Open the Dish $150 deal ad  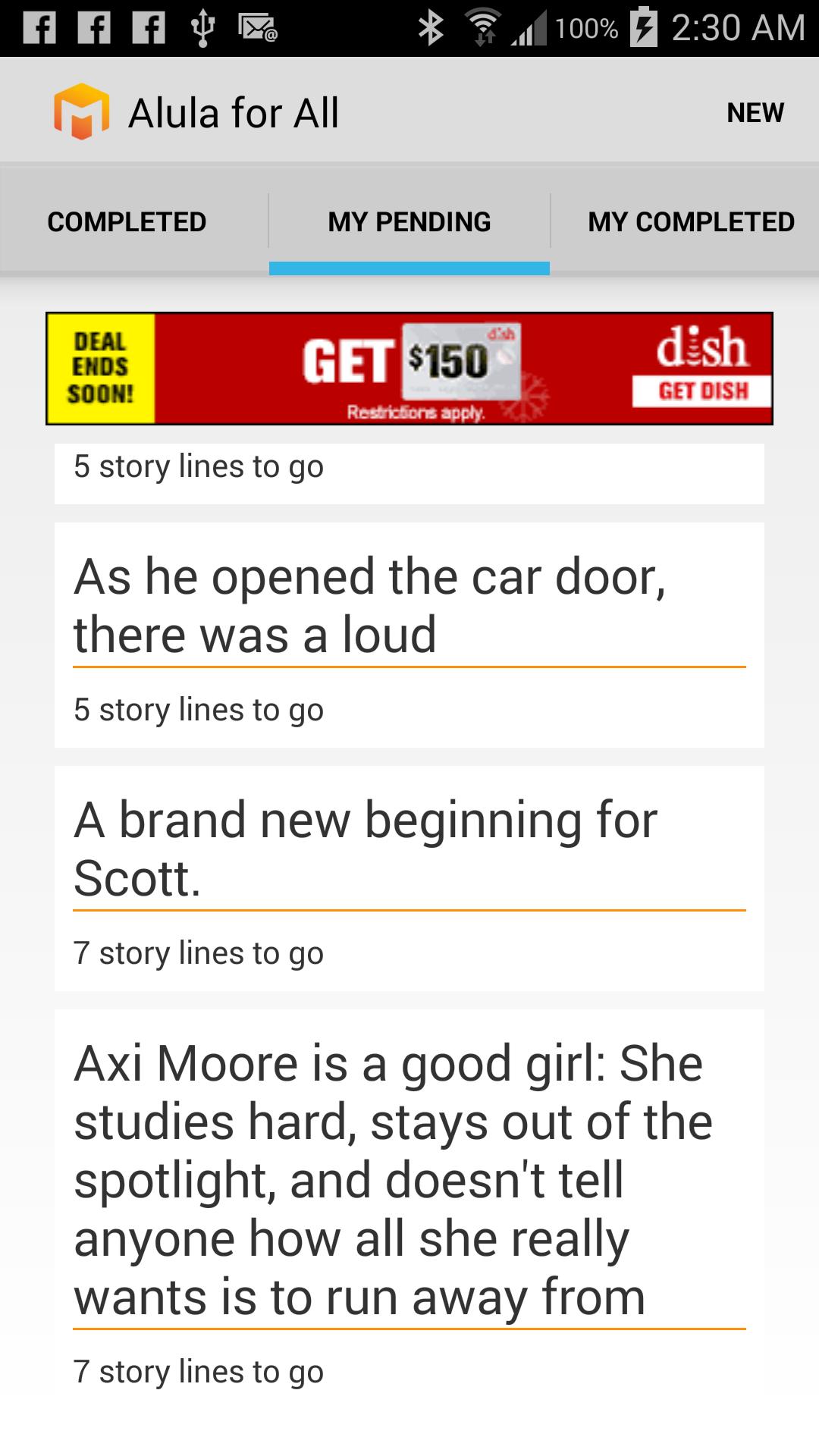(409, 369)
